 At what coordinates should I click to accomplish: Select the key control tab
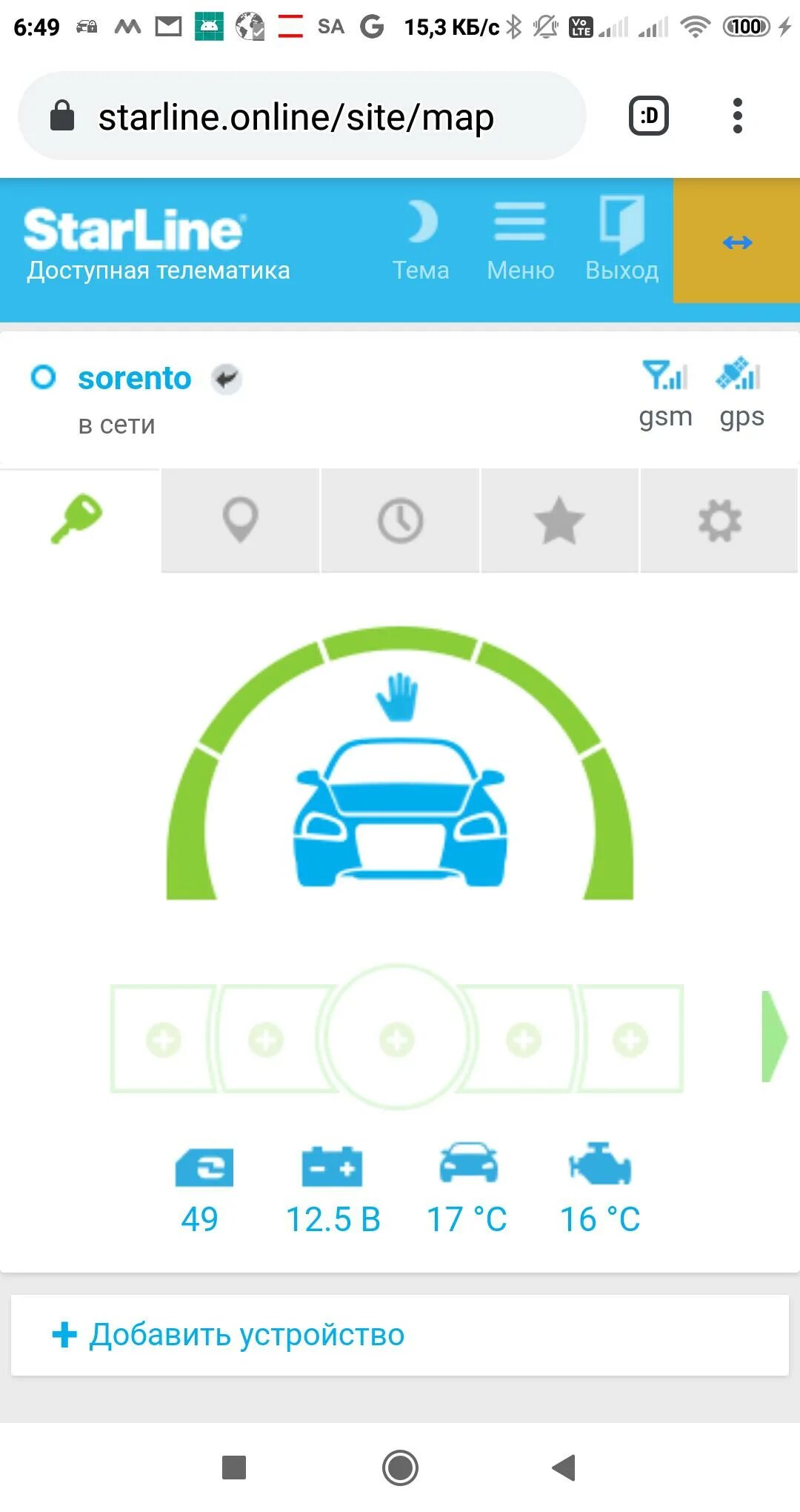coord(78,519)
